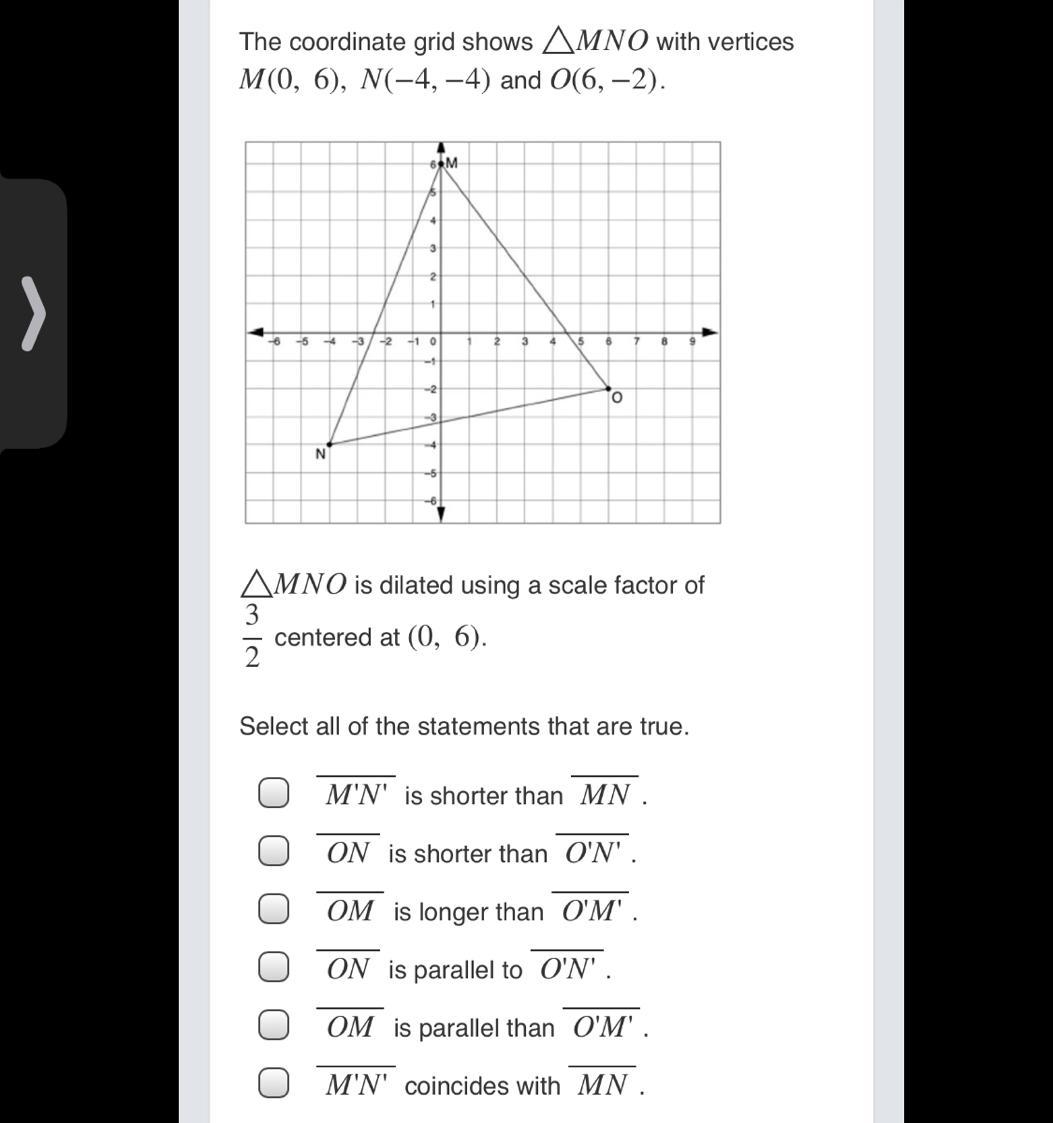
Task: Select "ON is shorter than O'N'" checkbox
Action: [x=273, y=851]
